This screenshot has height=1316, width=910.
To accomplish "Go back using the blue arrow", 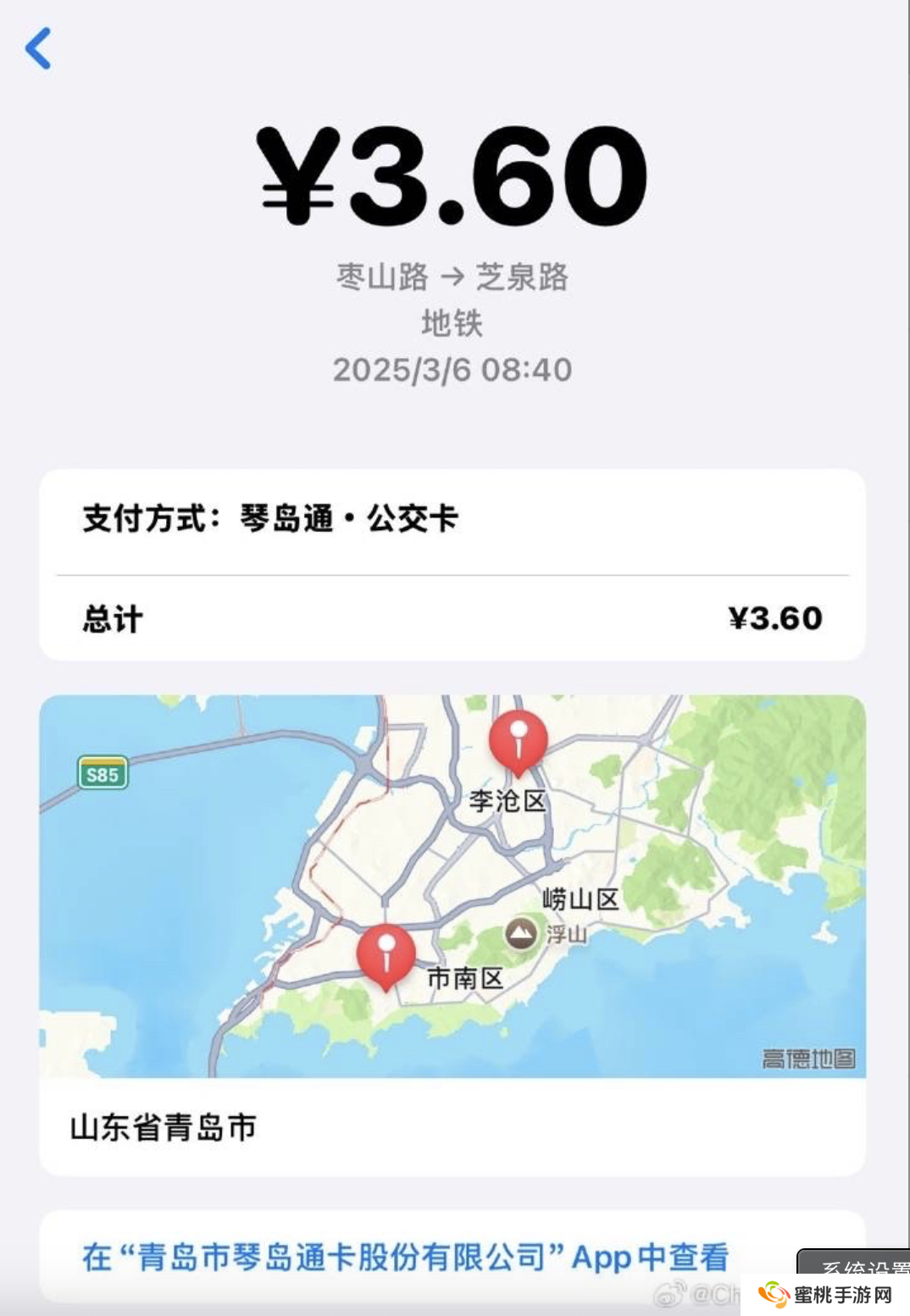I will [38, 48].
